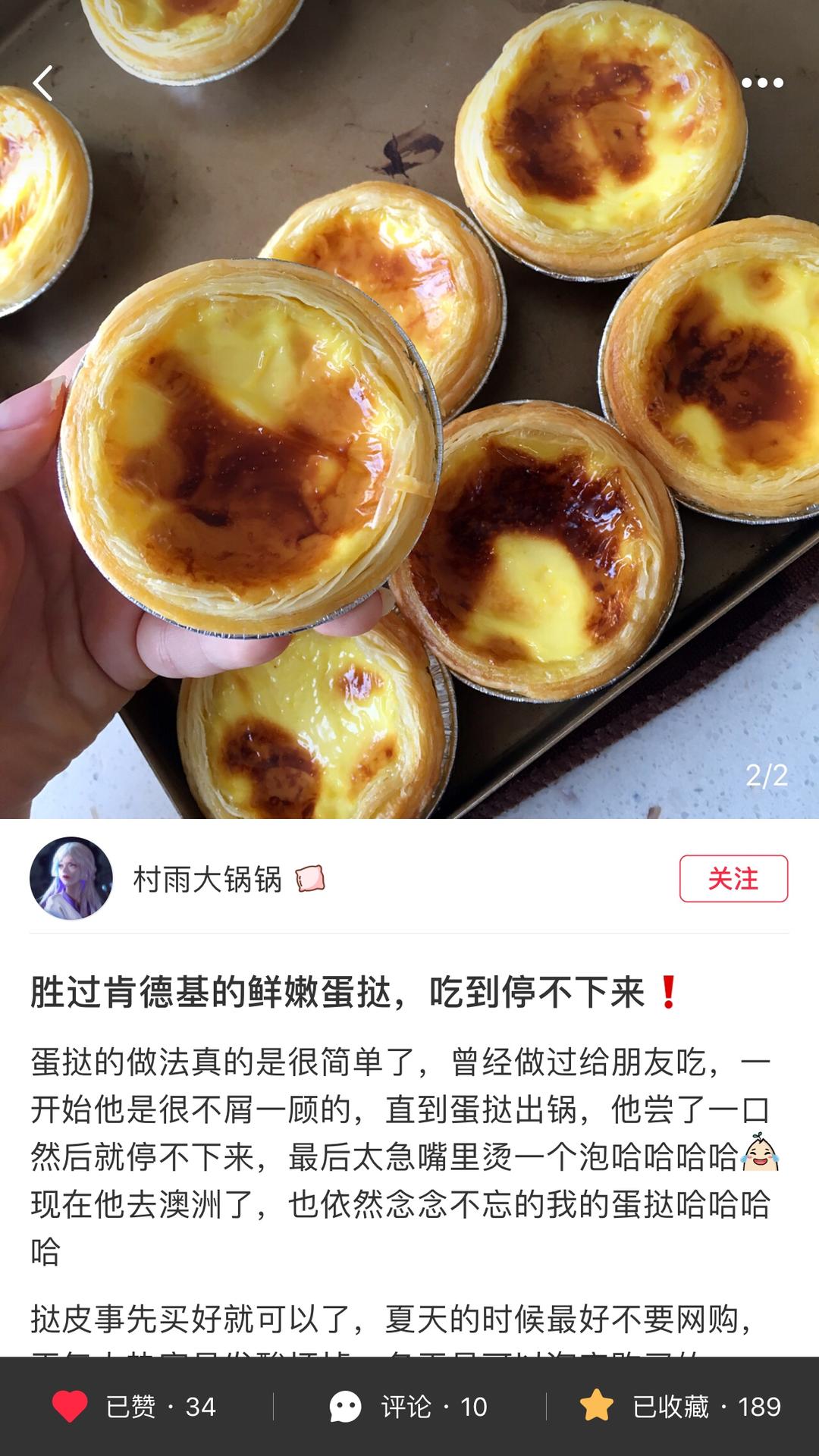Open 村雨大锅锅's profile avatar
Viewport: 819px width, 1456px height.
coord(71,878)
